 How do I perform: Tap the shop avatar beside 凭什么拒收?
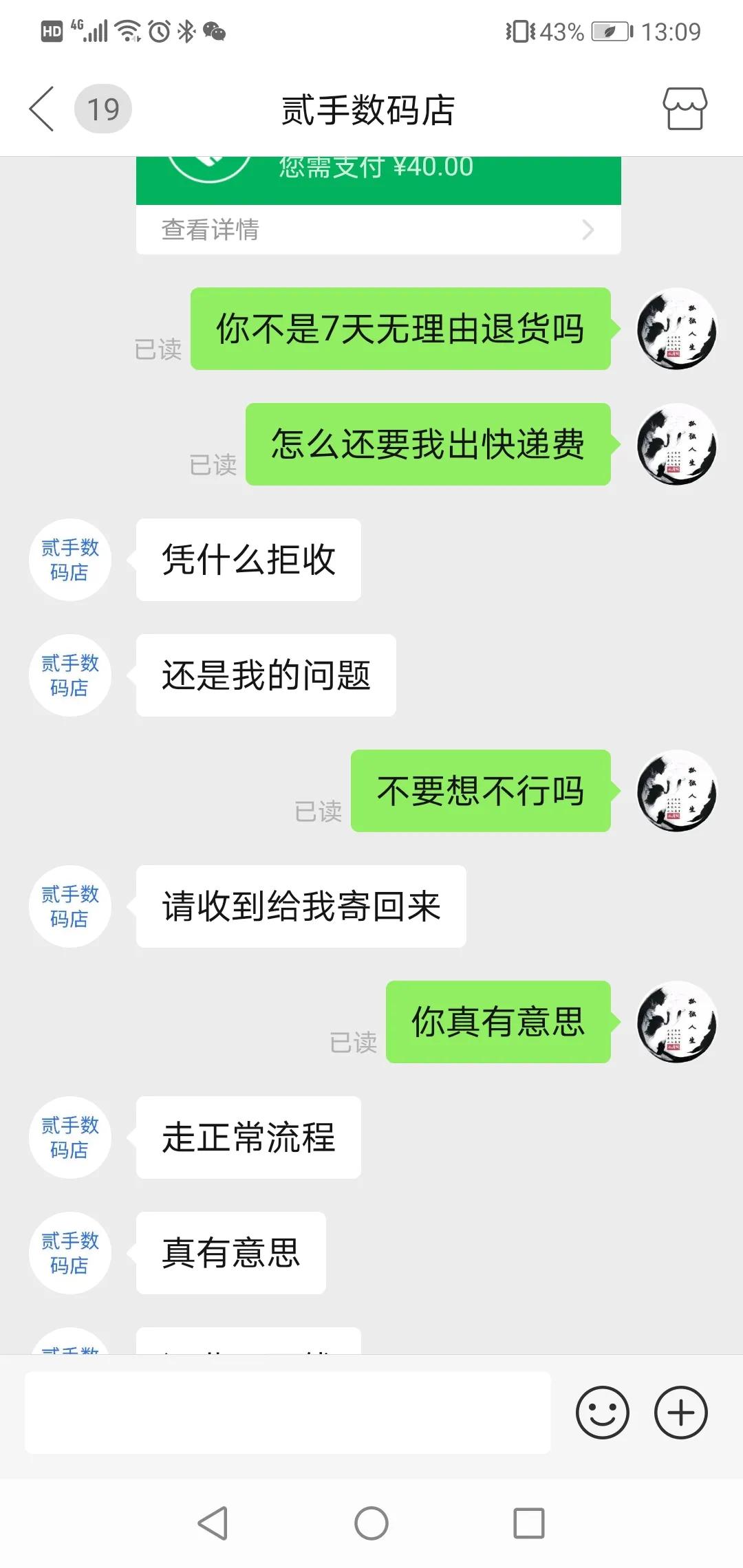point(69,560)
